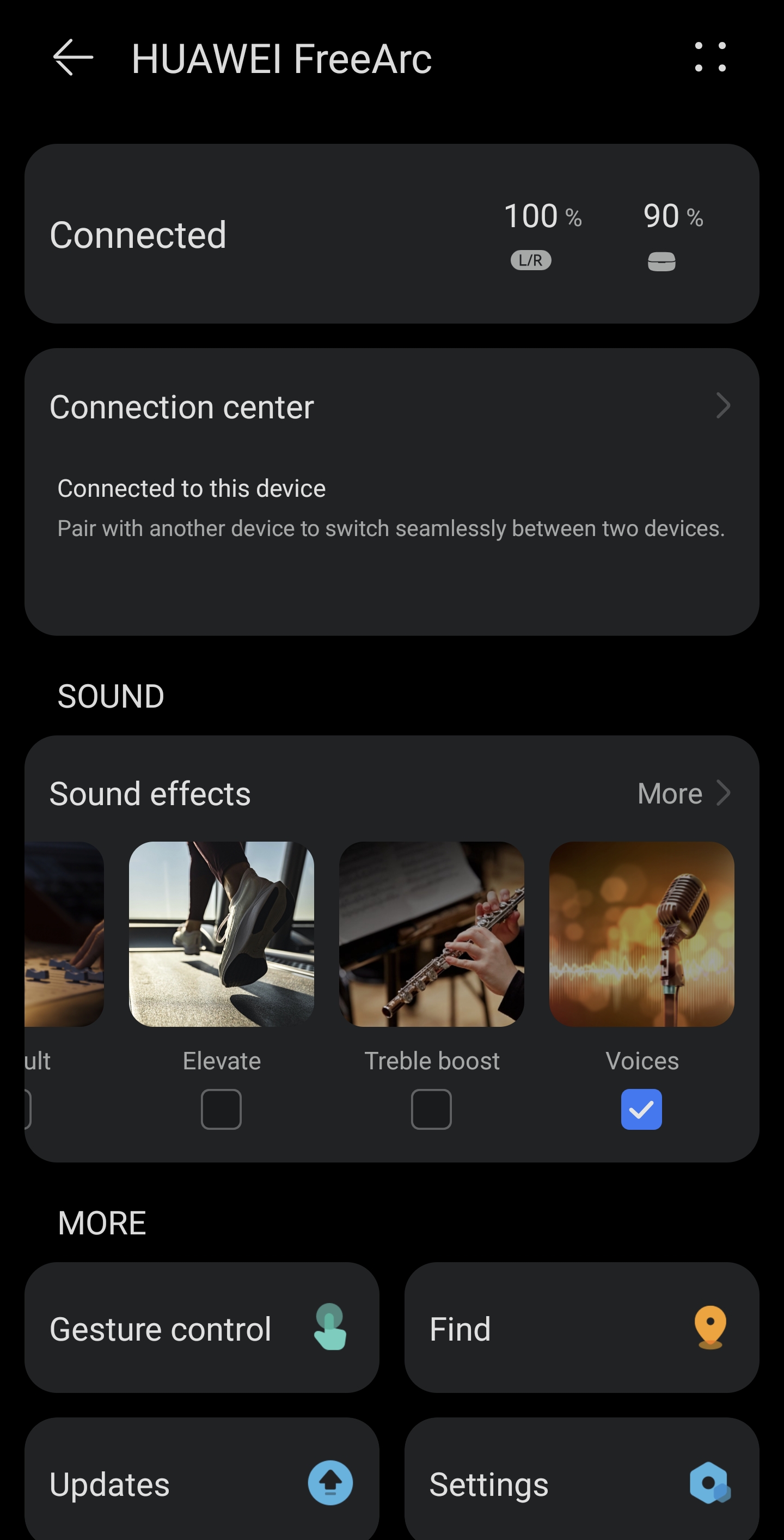Select the Treble boost flute tile
Viewport: 784px width, 1540px height.
coord(431,934)
